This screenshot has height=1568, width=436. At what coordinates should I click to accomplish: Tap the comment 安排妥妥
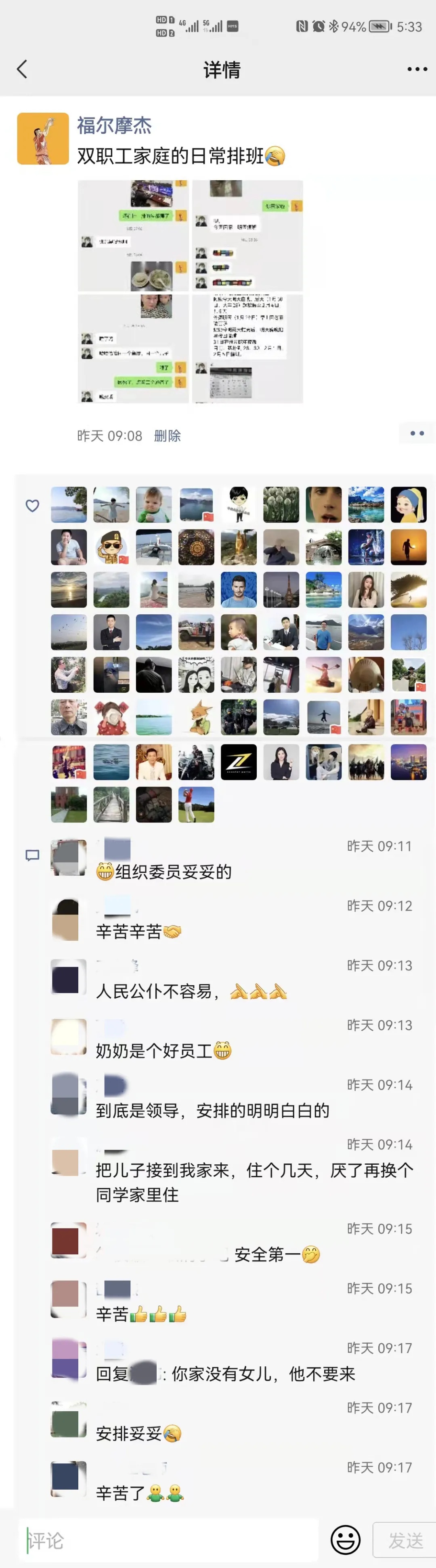[x=129, y=1433]
